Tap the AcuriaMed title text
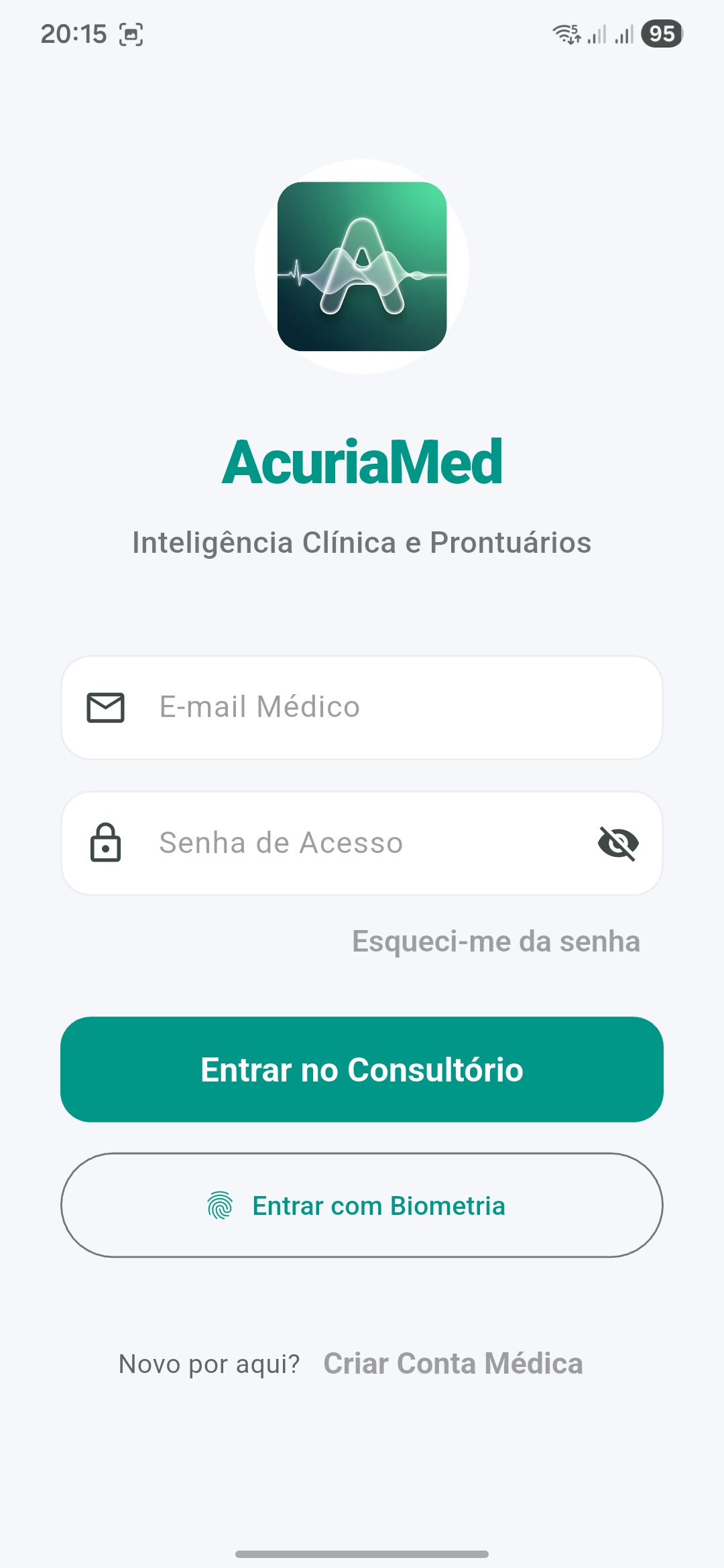 coord(362,464)
